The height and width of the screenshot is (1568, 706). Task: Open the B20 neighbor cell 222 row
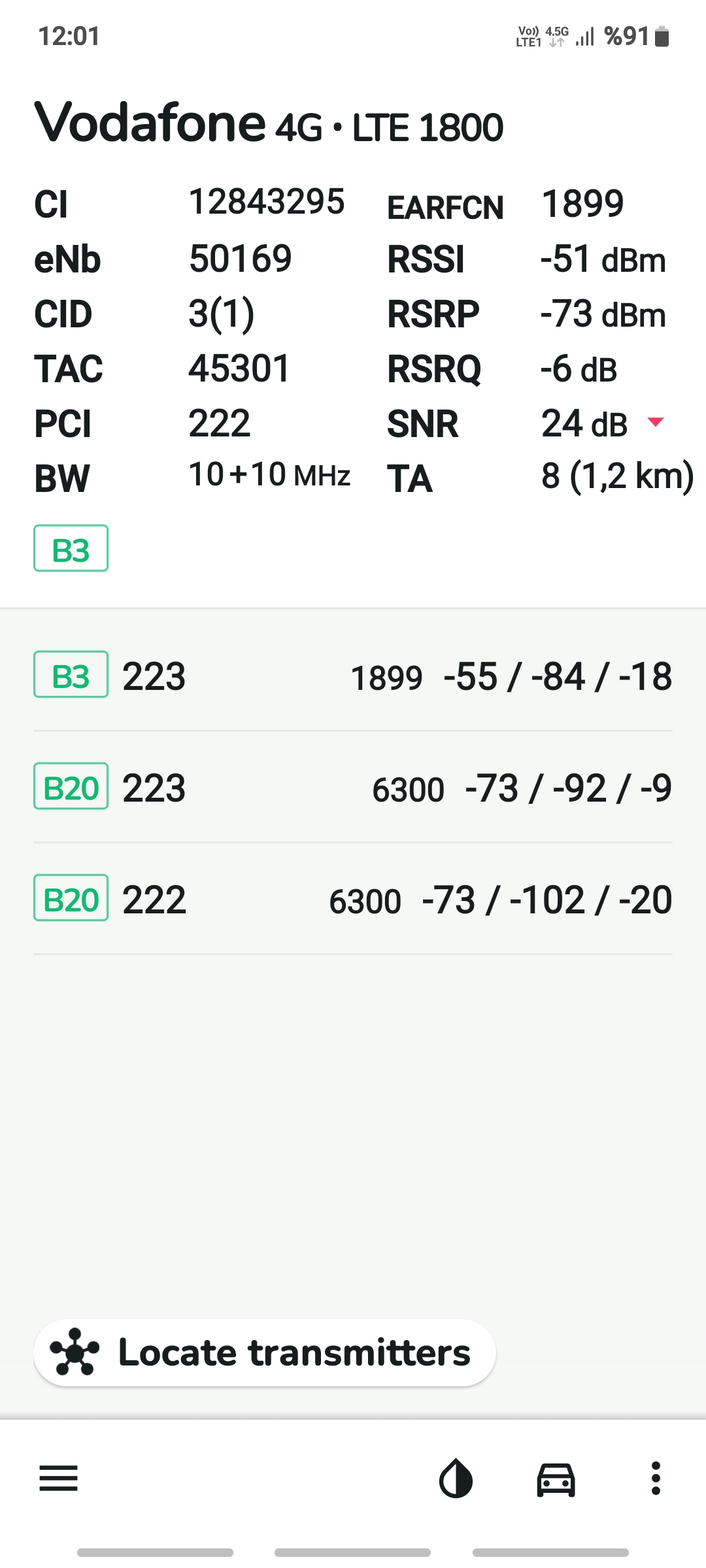tap(353, 898)
